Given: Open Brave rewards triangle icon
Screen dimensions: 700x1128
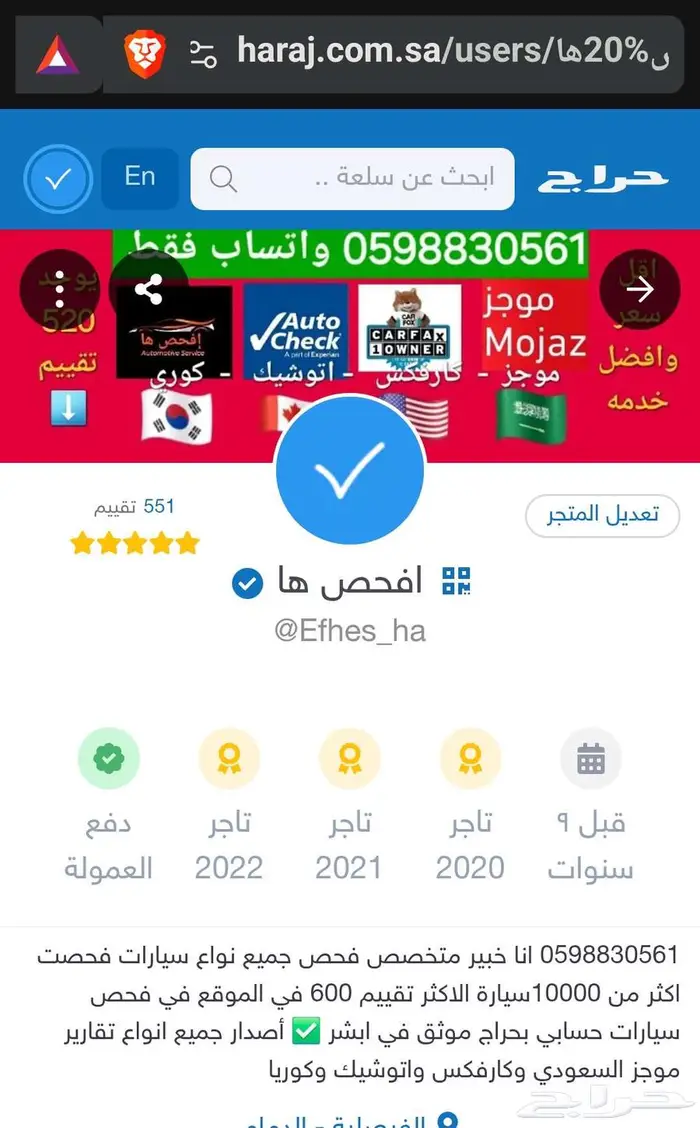Looking at the screenshot, I should click(57, 54).
